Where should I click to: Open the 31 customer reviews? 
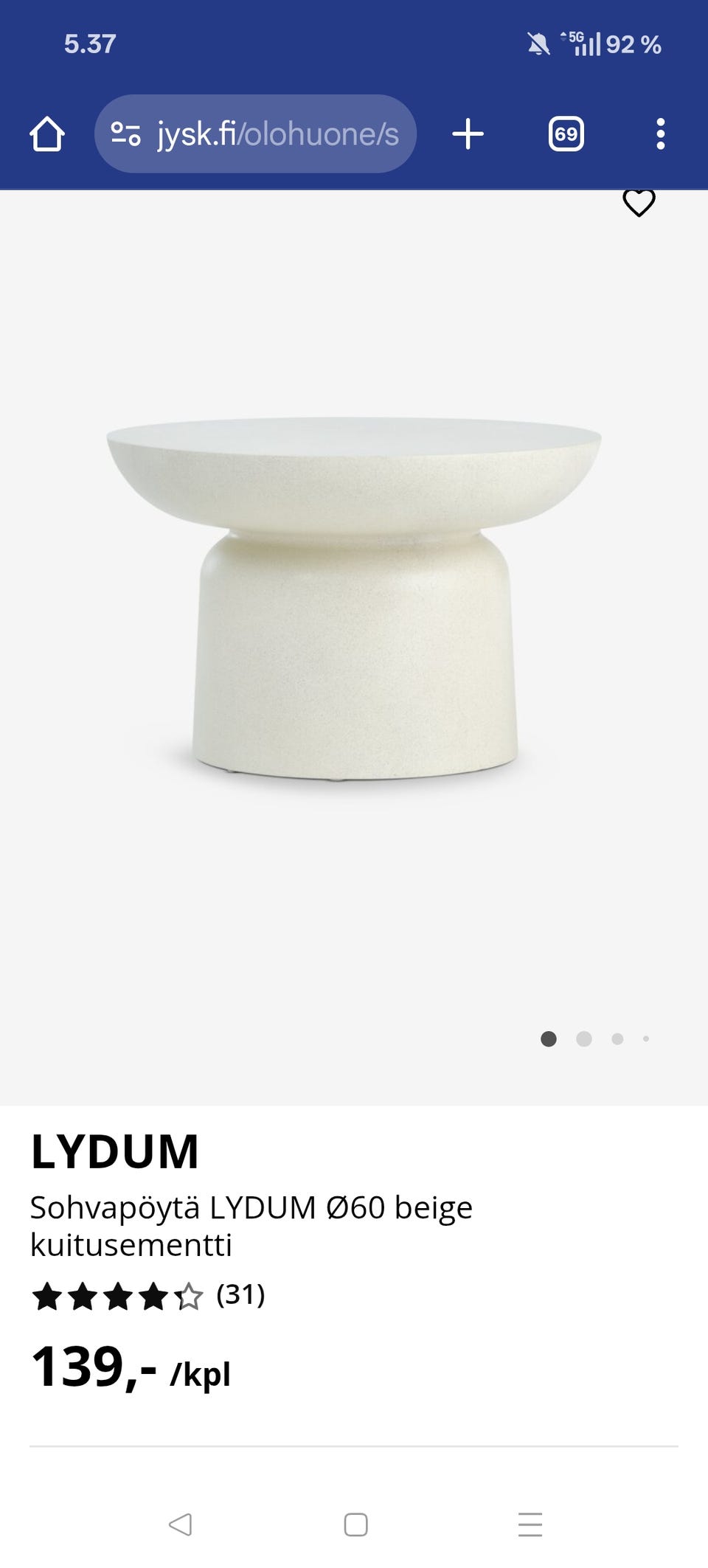pyautogui.click(x=240, y=1294)
